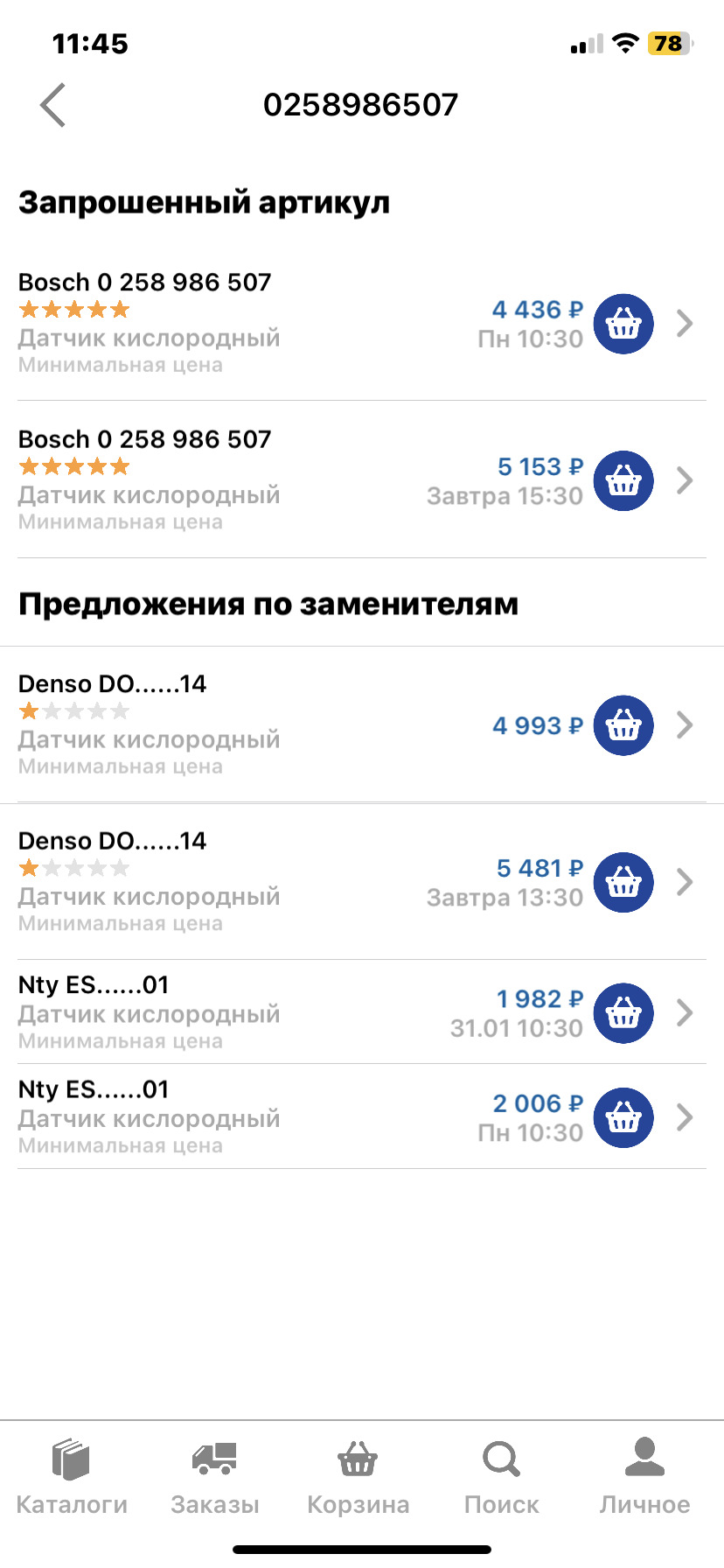
Task: Open the Bosch offer priced 4 436 ₽
Action: pyautogui.click(x=686, y=324)
